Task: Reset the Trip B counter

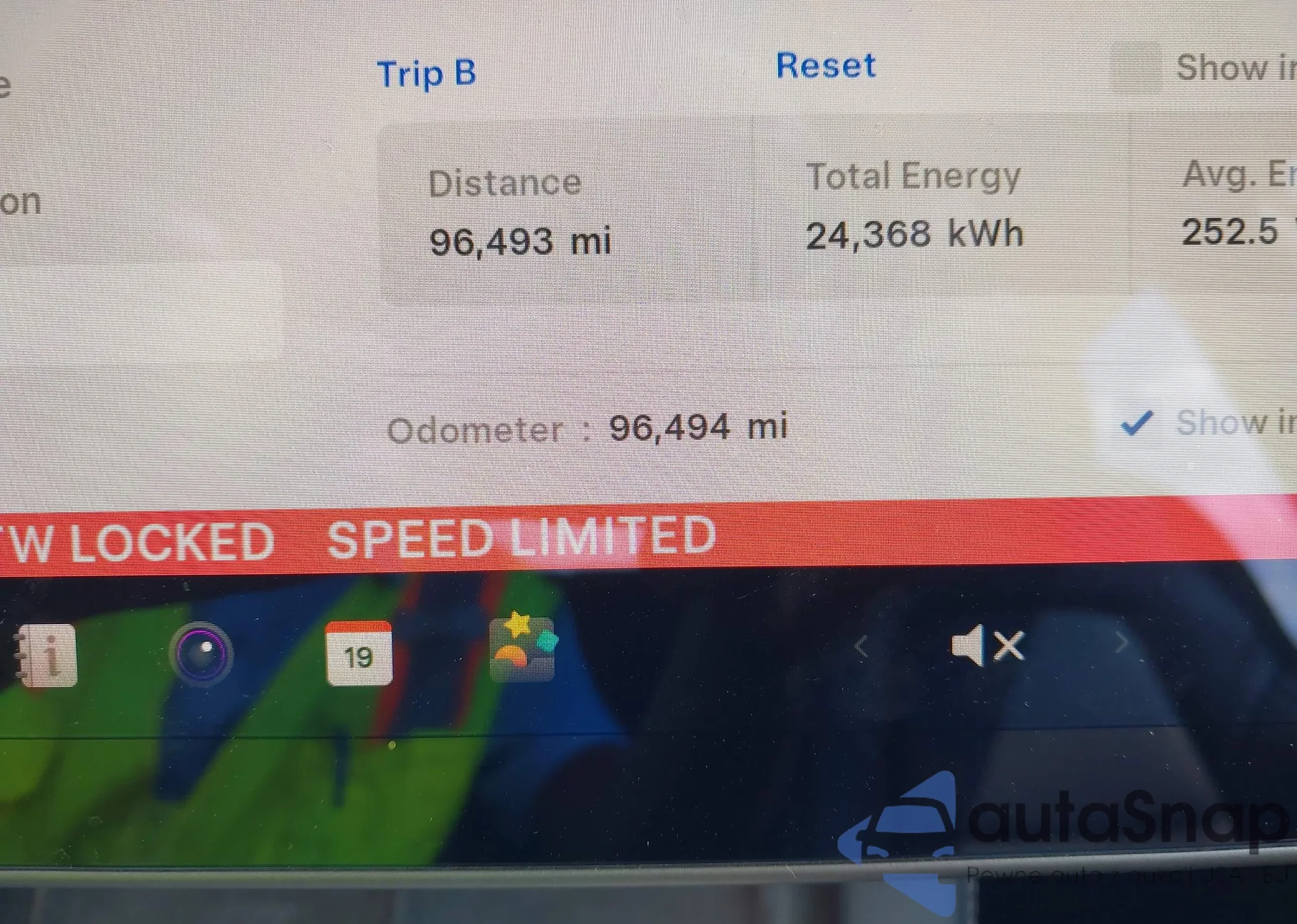Action: coord(826,65)
